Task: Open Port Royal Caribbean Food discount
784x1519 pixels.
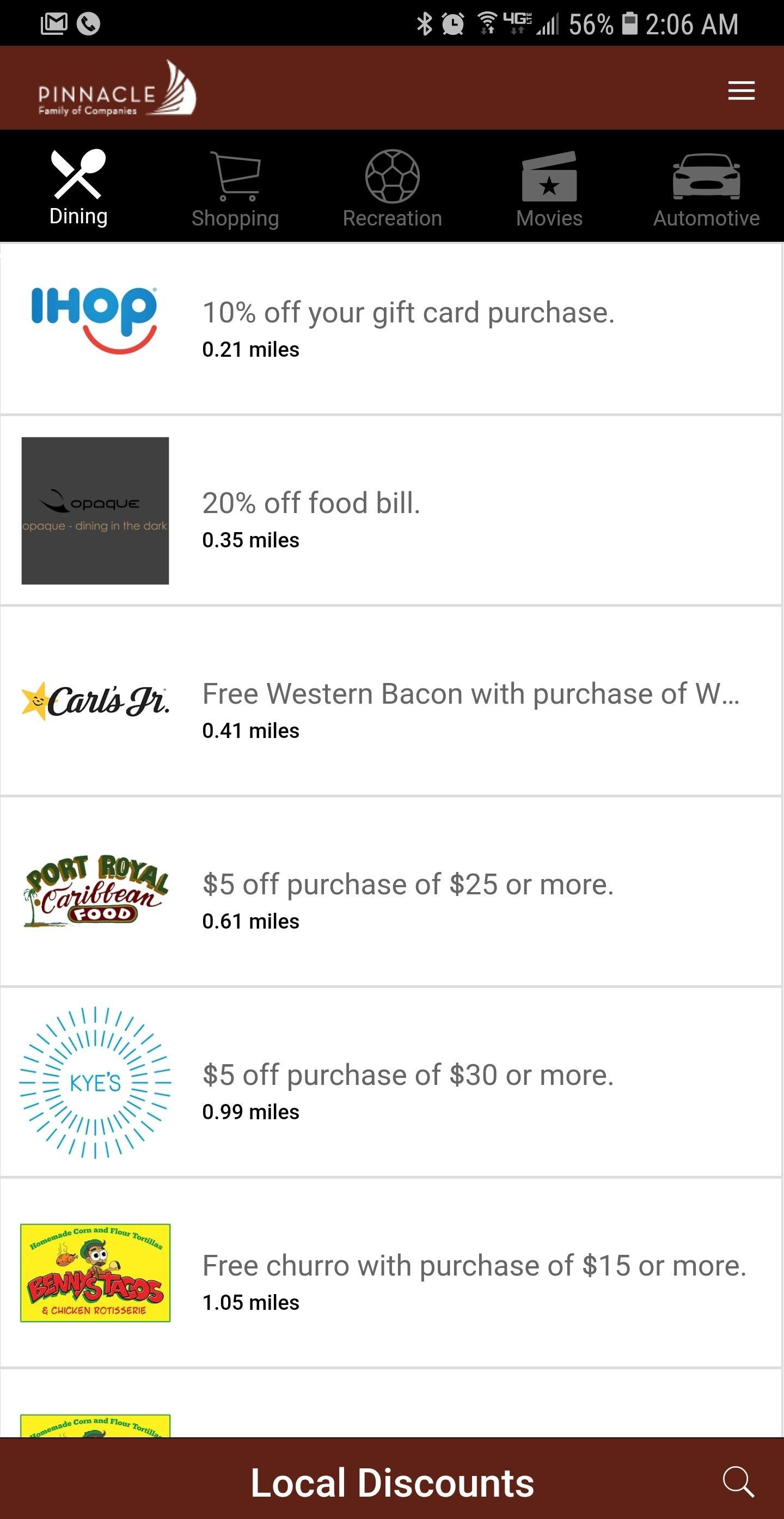Action: point(391,892)
